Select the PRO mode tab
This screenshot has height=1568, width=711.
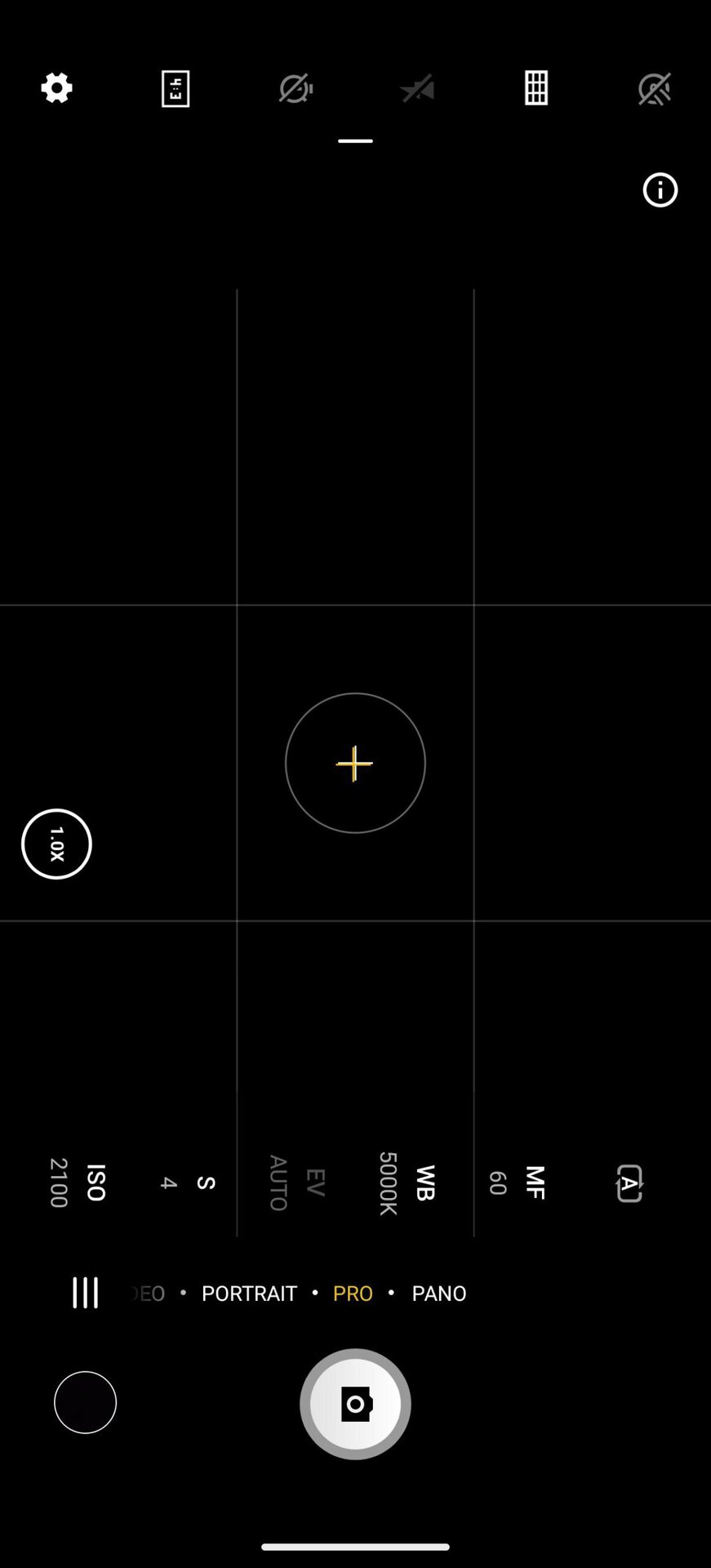353,1294
